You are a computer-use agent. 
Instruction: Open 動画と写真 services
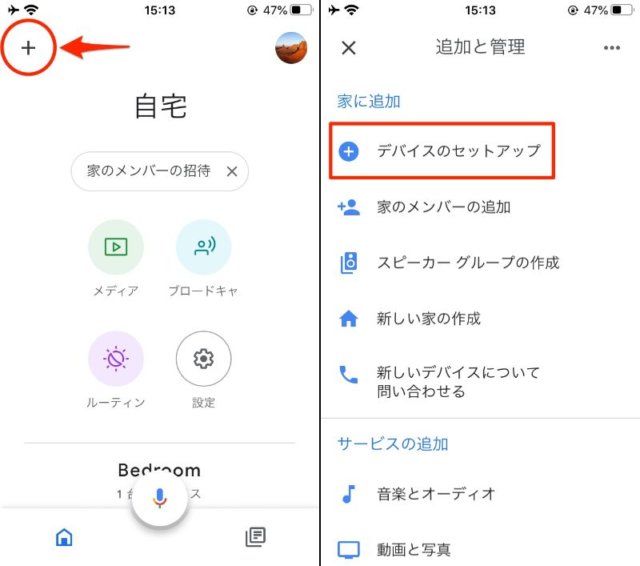pyautogui.click(x=413, y=549)
